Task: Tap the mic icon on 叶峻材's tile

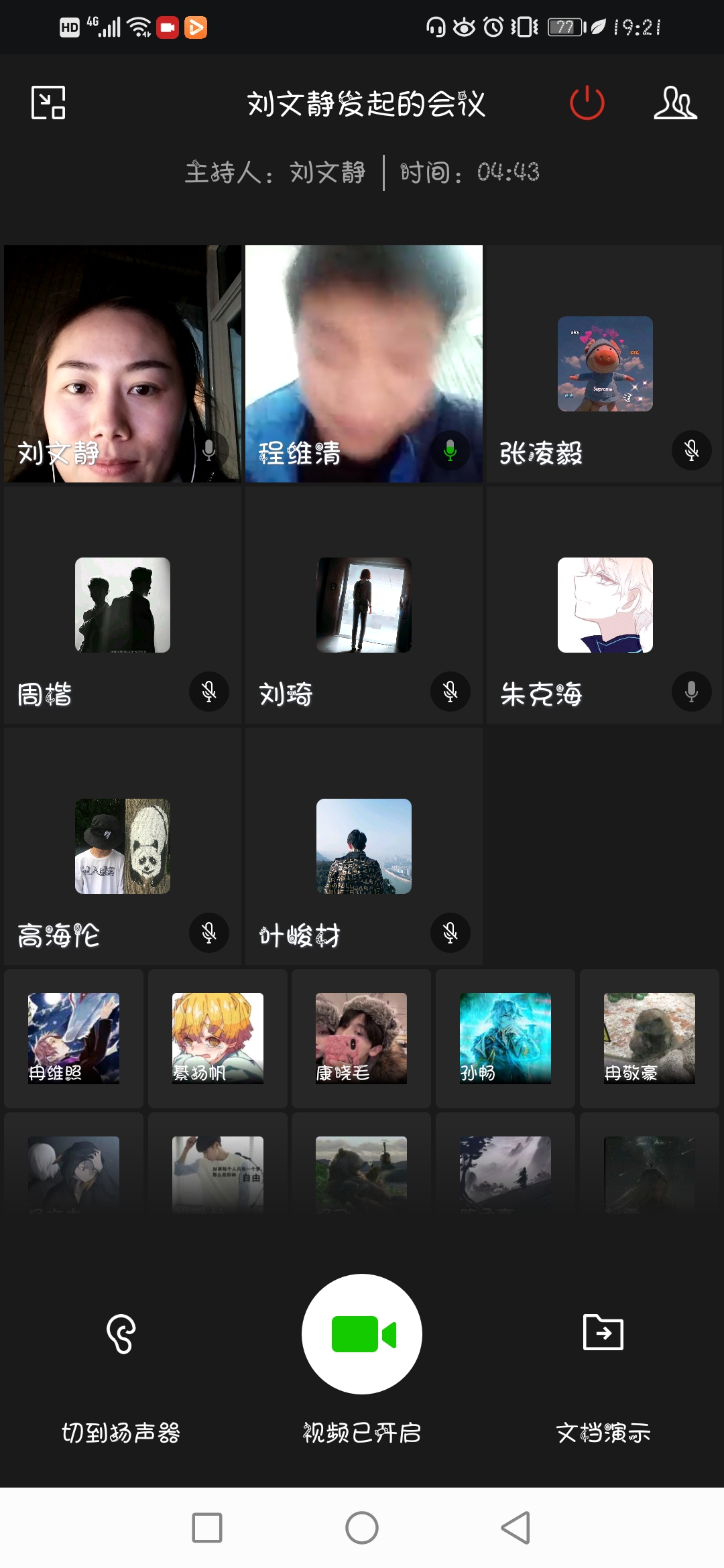Action: [450, 933]
